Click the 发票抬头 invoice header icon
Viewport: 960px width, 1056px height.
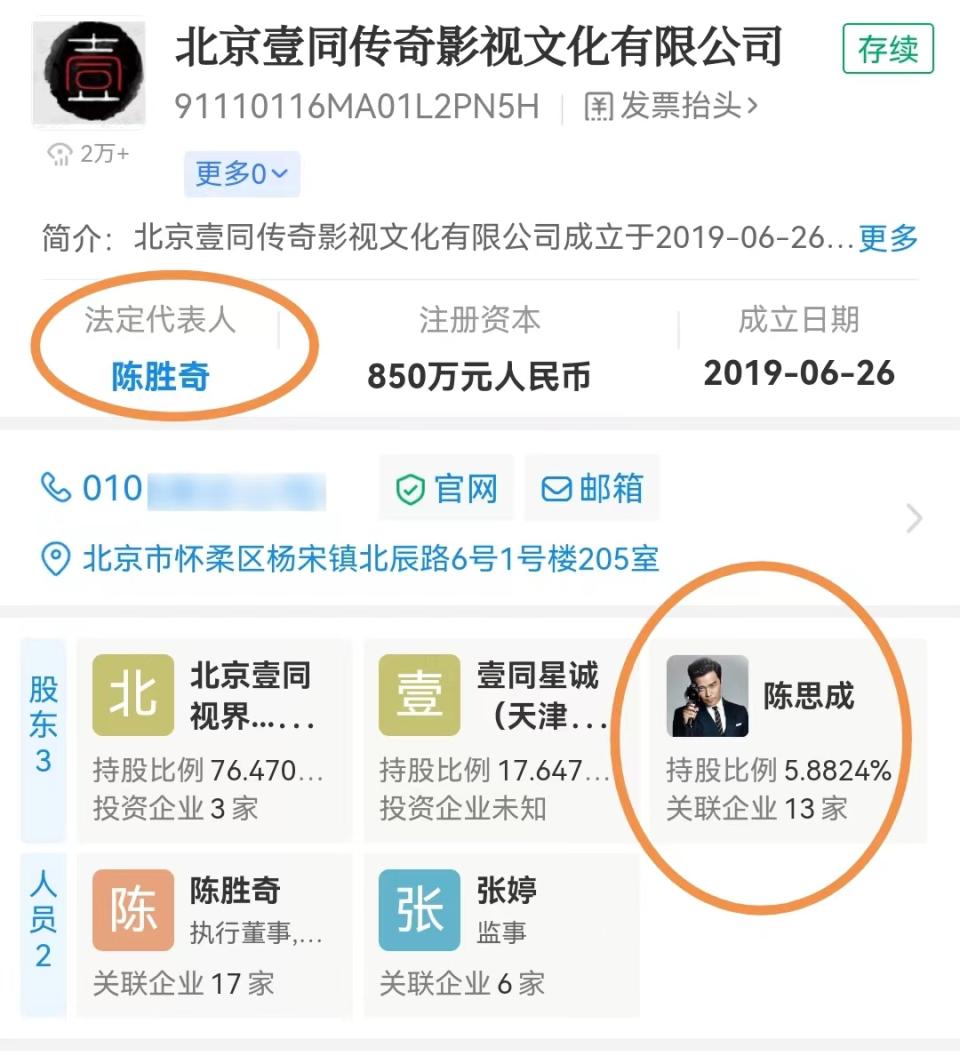point(601,106)
